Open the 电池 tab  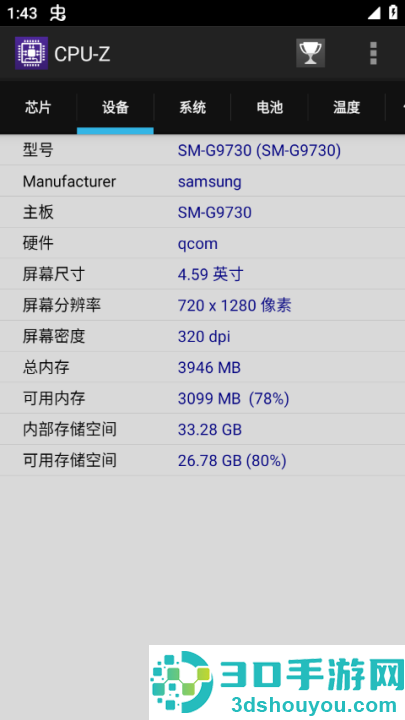(x=270, y=107)
